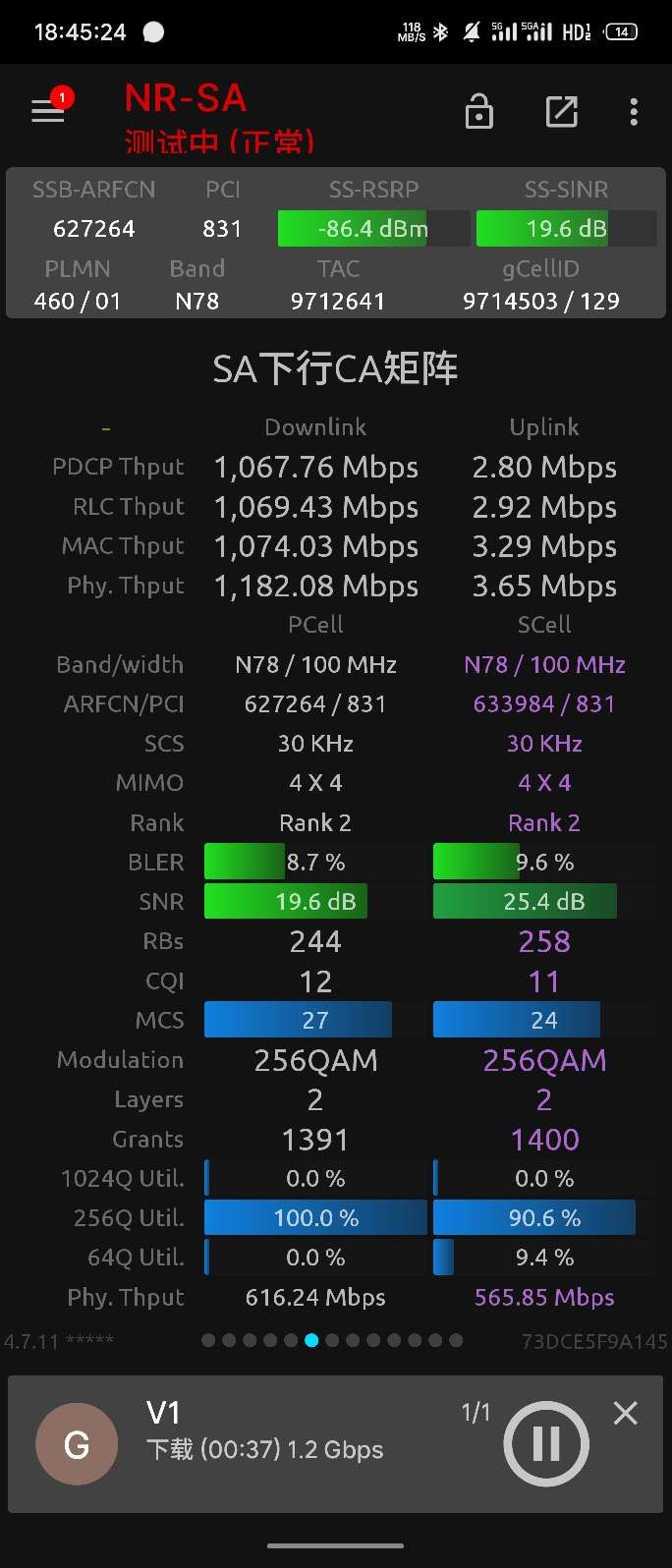Image resolution: width=672 pixels, height=1568 pixels.
Task: Open the hamburger drawer menu
Action: click(47, 111)
